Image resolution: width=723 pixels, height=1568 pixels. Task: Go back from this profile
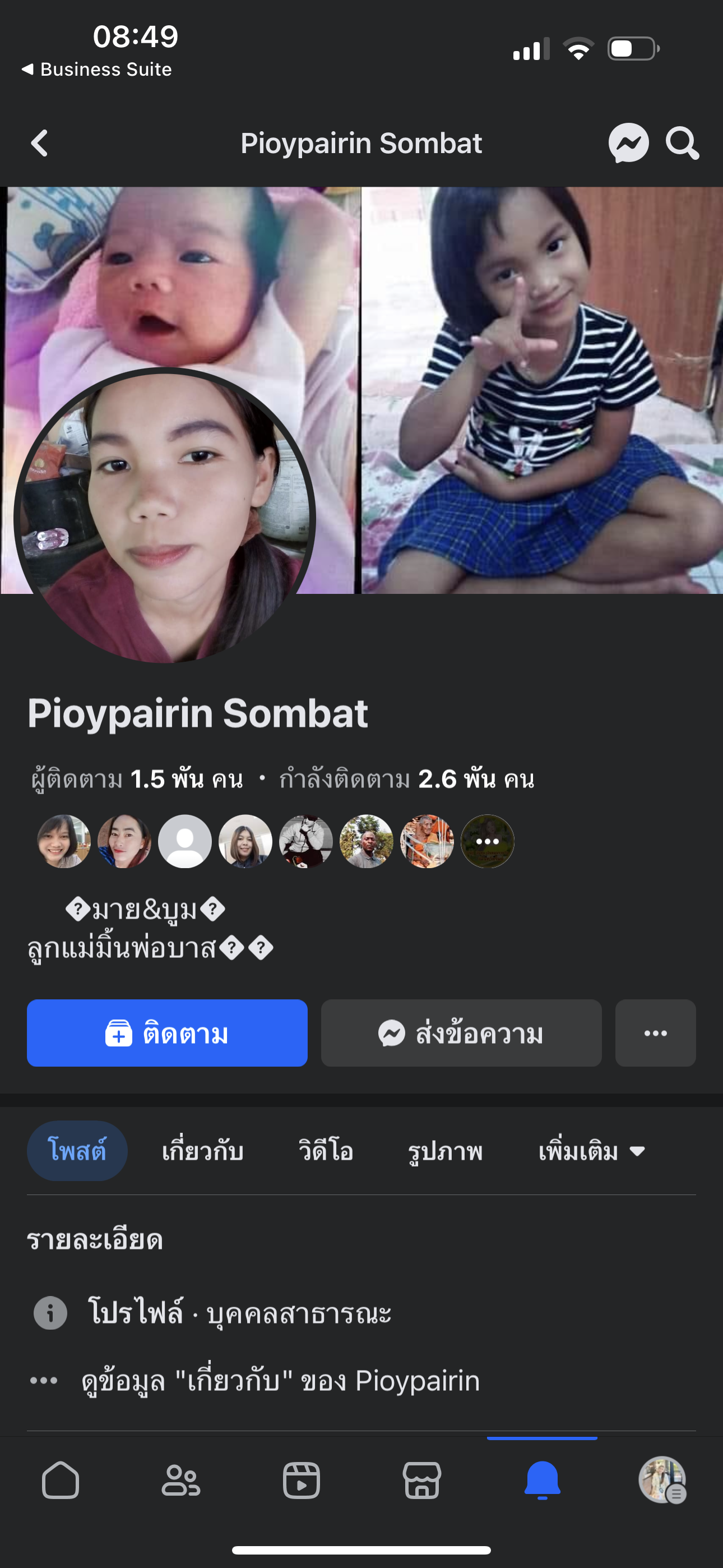click(40, 144)
